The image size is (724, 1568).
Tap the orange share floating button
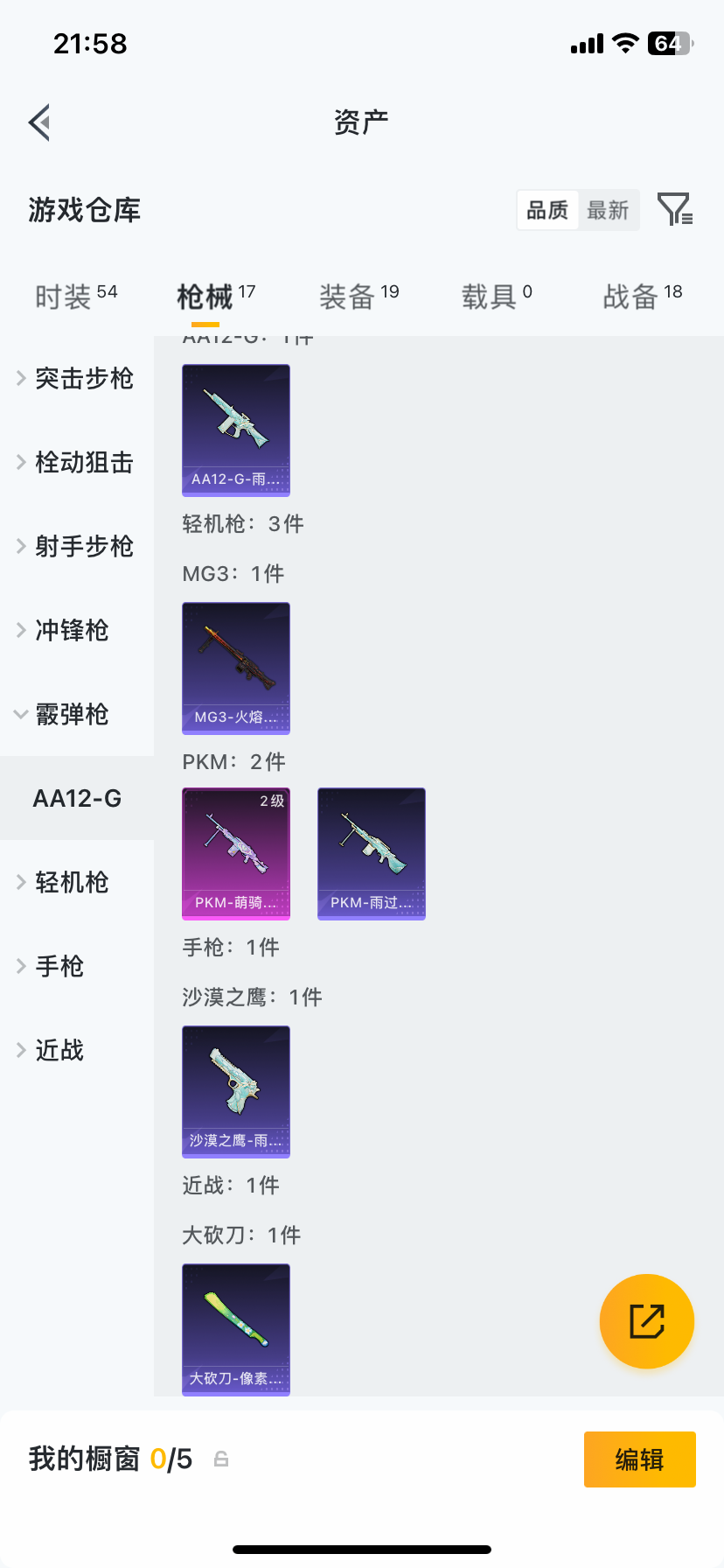[646, 1321]
